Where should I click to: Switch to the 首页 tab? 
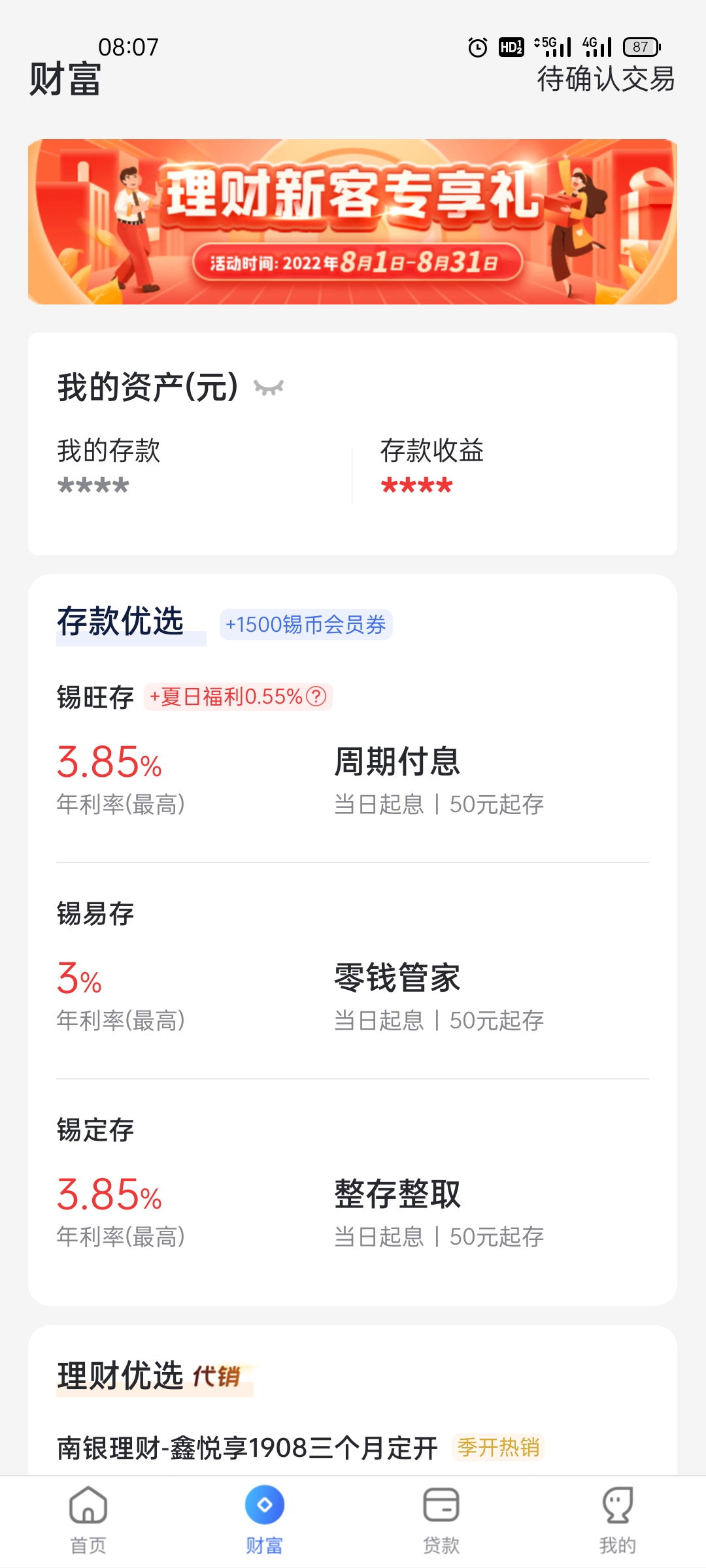click(x=88, y=1520)
